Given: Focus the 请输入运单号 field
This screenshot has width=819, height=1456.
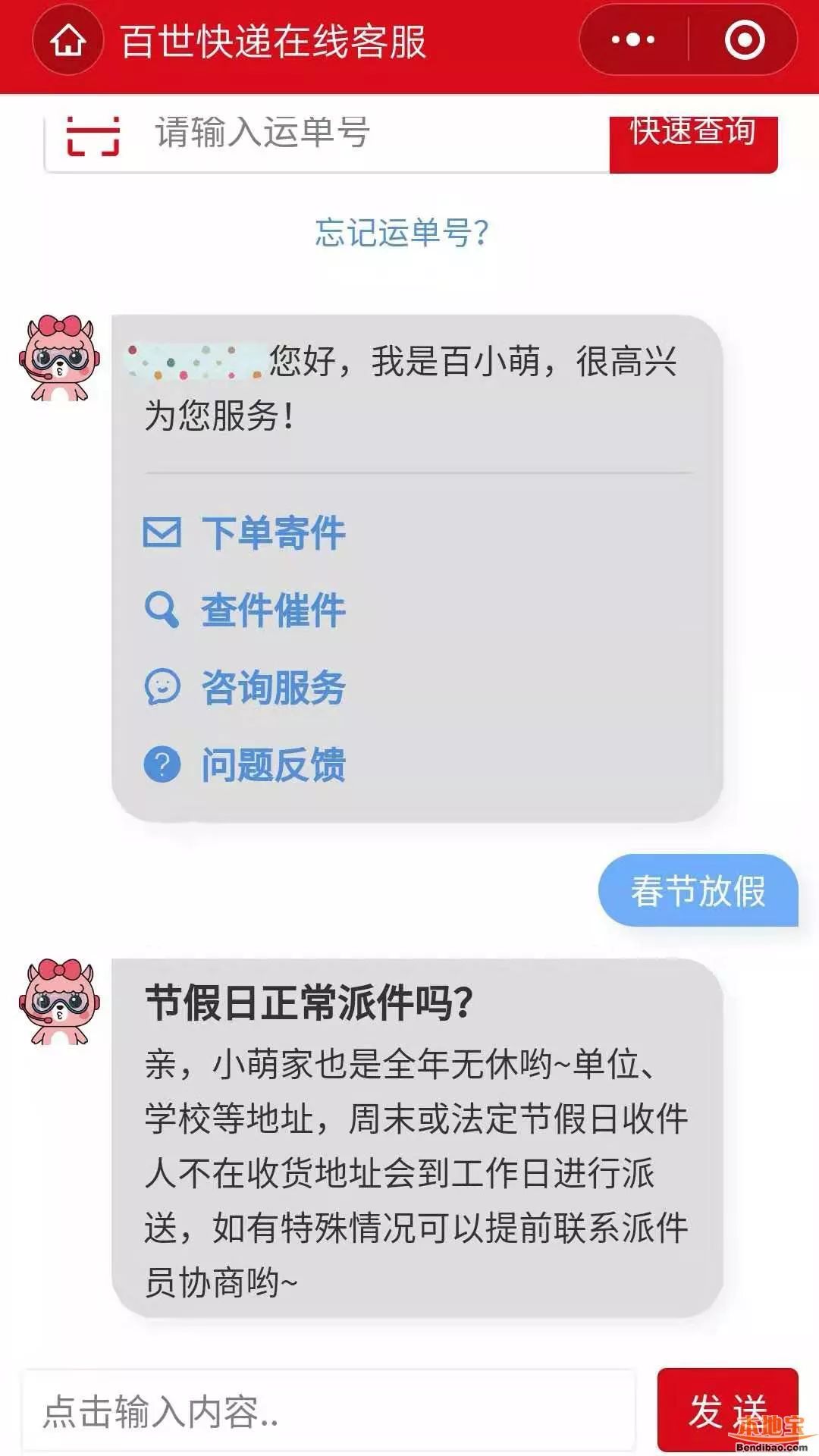Looking at the screenshot, I should (x=364, y=135).
